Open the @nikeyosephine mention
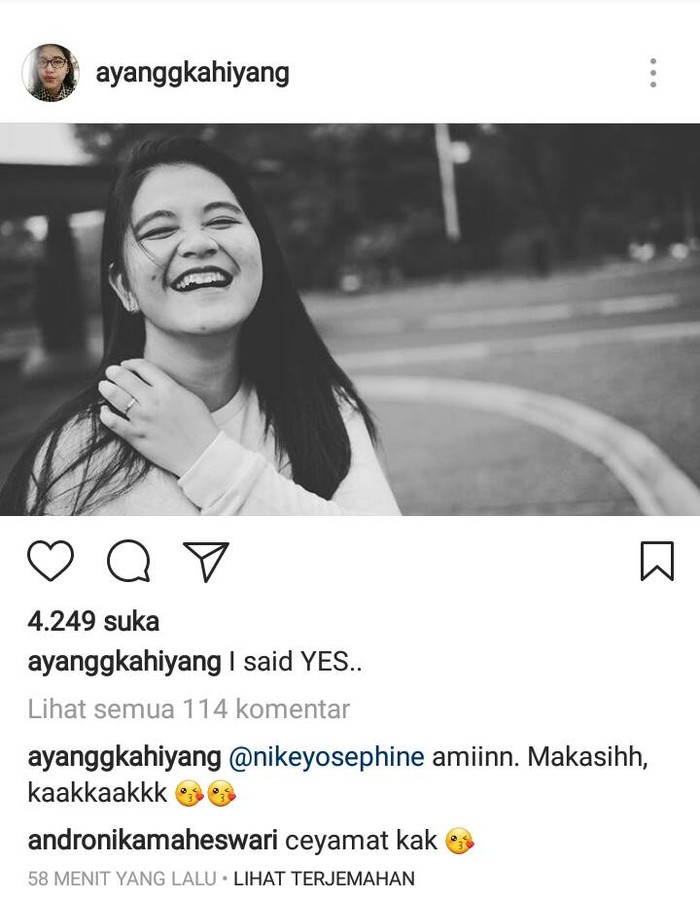700x897 pixels. (327, 756)
